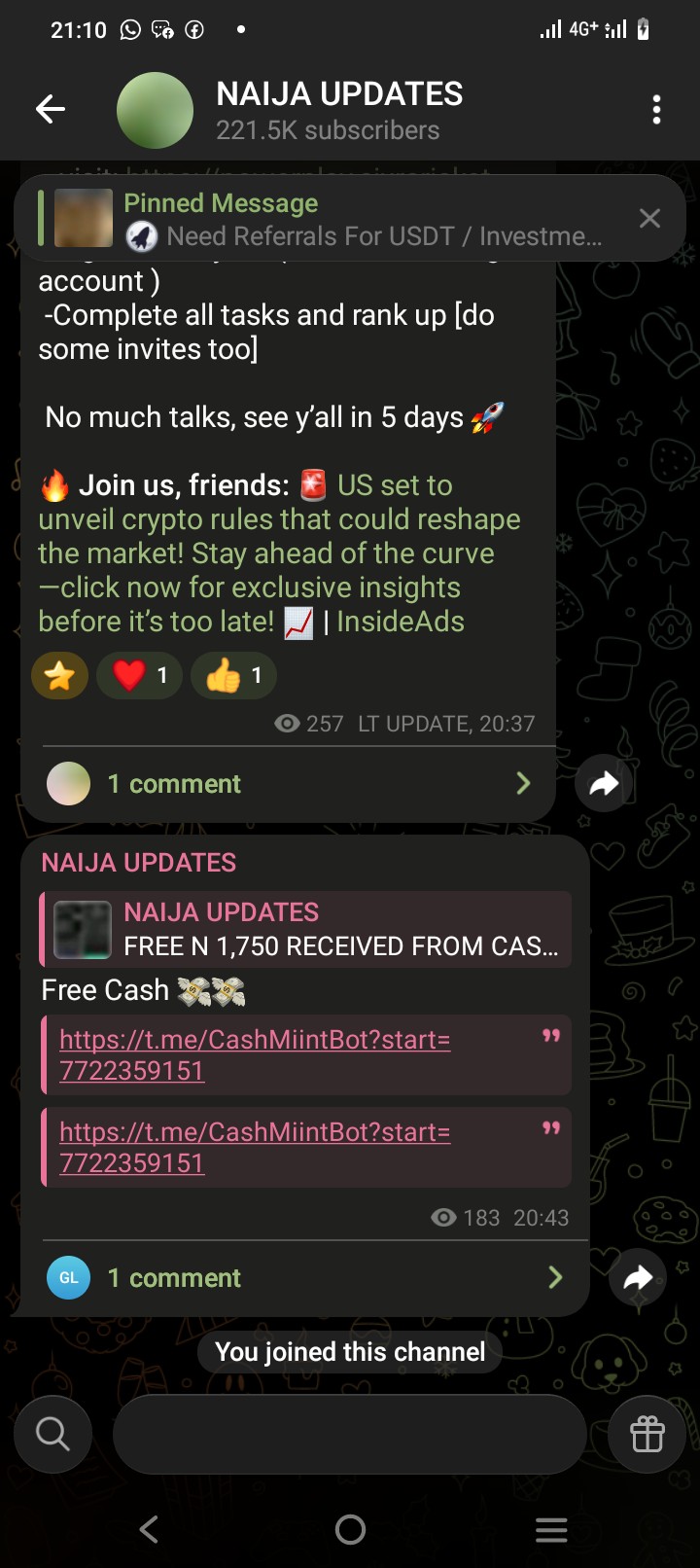This screenshot has width=700, height=1568.
Task: Add a heart reaction to LT UPDATE post
Action: [140, 675]
